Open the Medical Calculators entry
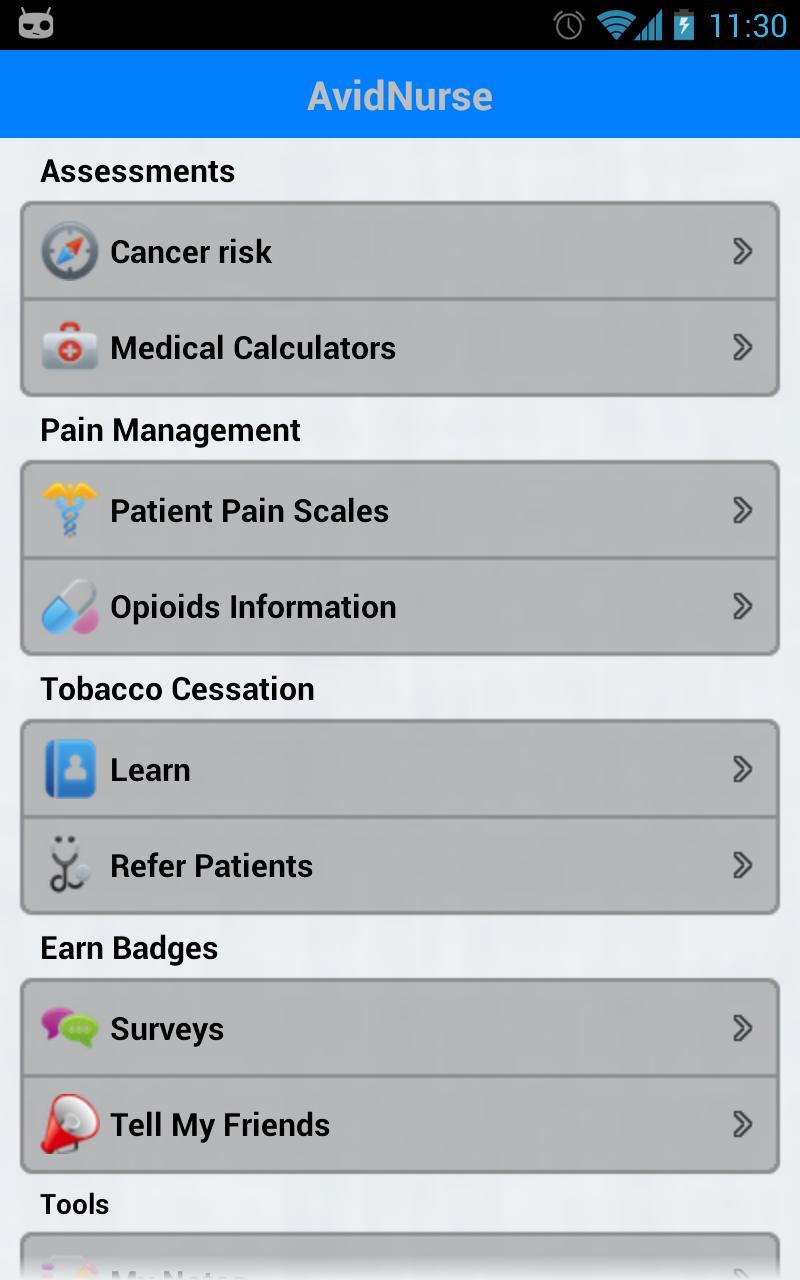 400,347
